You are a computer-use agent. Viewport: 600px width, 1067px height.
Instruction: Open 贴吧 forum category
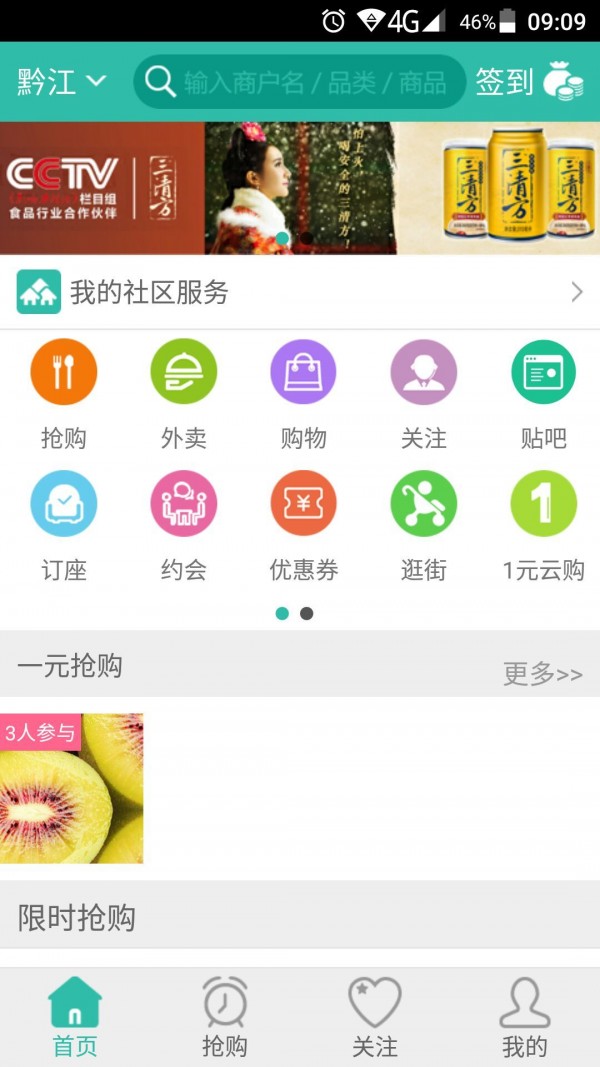[x=544, y=395]
